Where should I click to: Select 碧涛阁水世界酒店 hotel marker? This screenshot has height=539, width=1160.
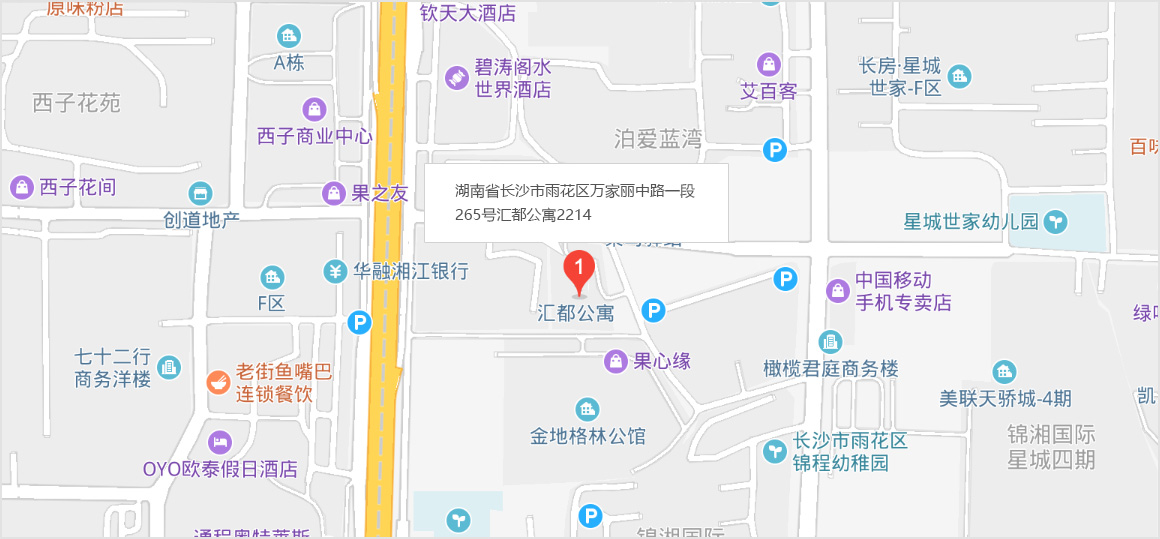pyautogui.click(x=457, y=78)
